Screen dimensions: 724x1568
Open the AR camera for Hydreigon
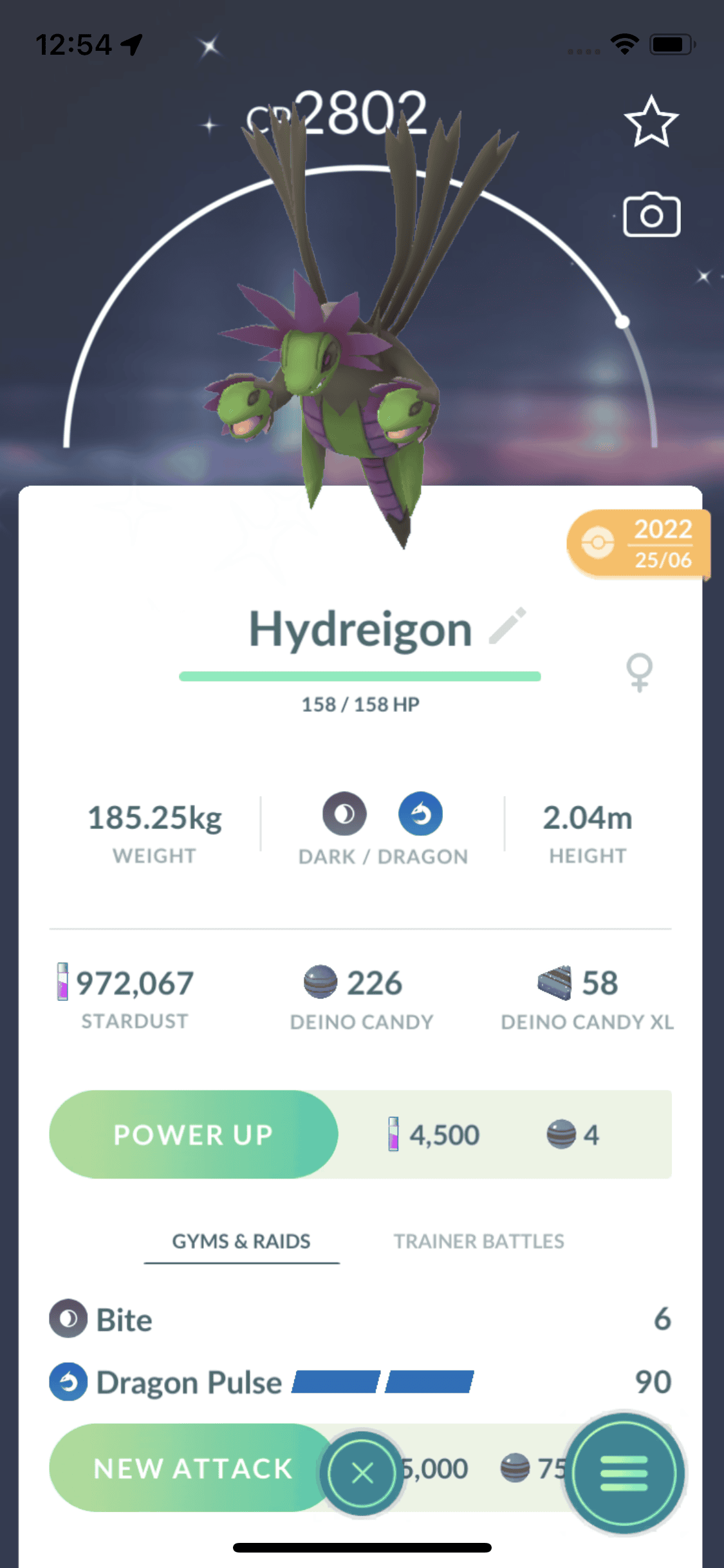pyautogui.click(x=651, y=215)
